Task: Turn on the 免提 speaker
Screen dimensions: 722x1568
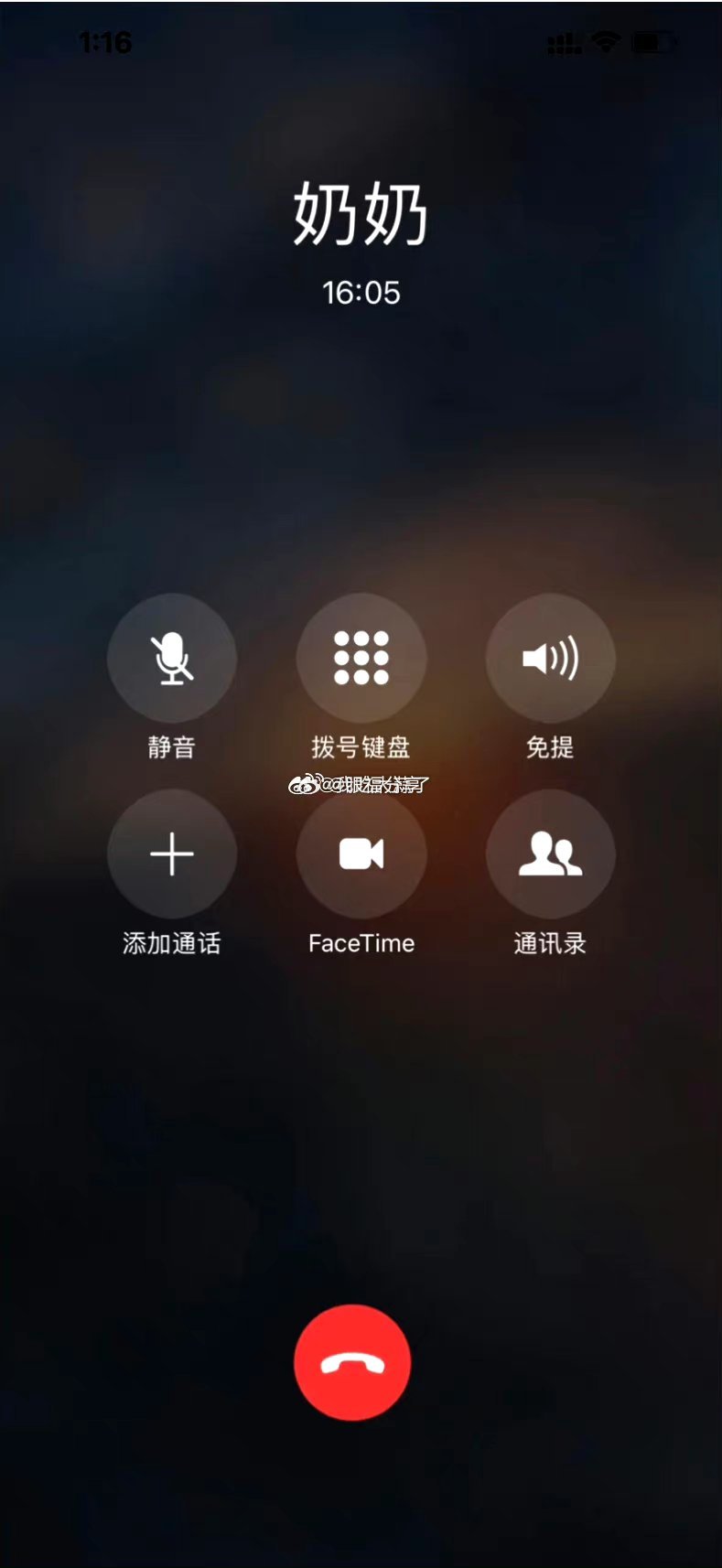Action: (550, 658)
